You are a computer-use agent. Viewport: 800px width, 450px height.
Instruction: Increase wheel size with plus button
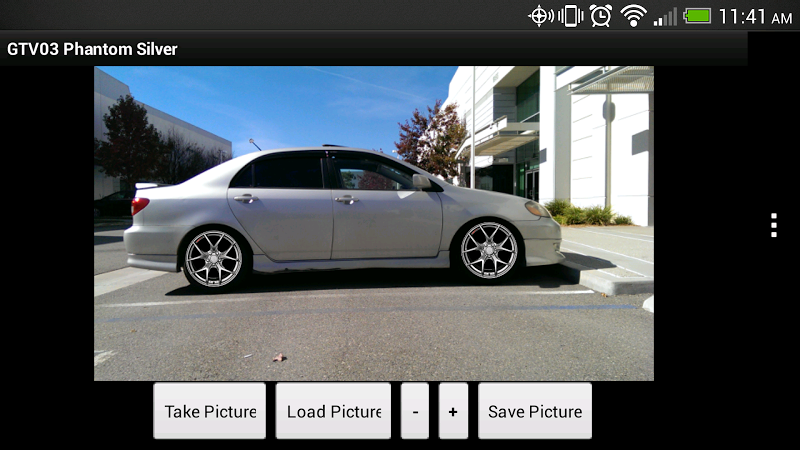pyautogui.click(x=453, y=411)
